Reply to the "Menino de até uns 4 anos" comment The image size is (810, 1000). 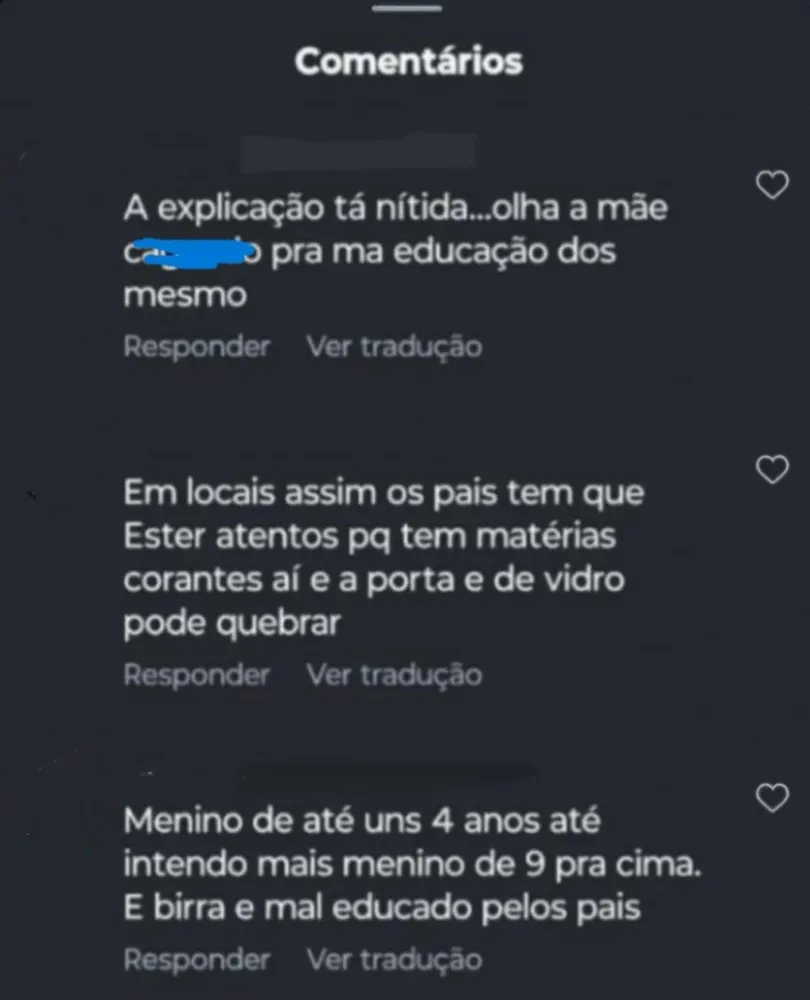pos(196,960)
